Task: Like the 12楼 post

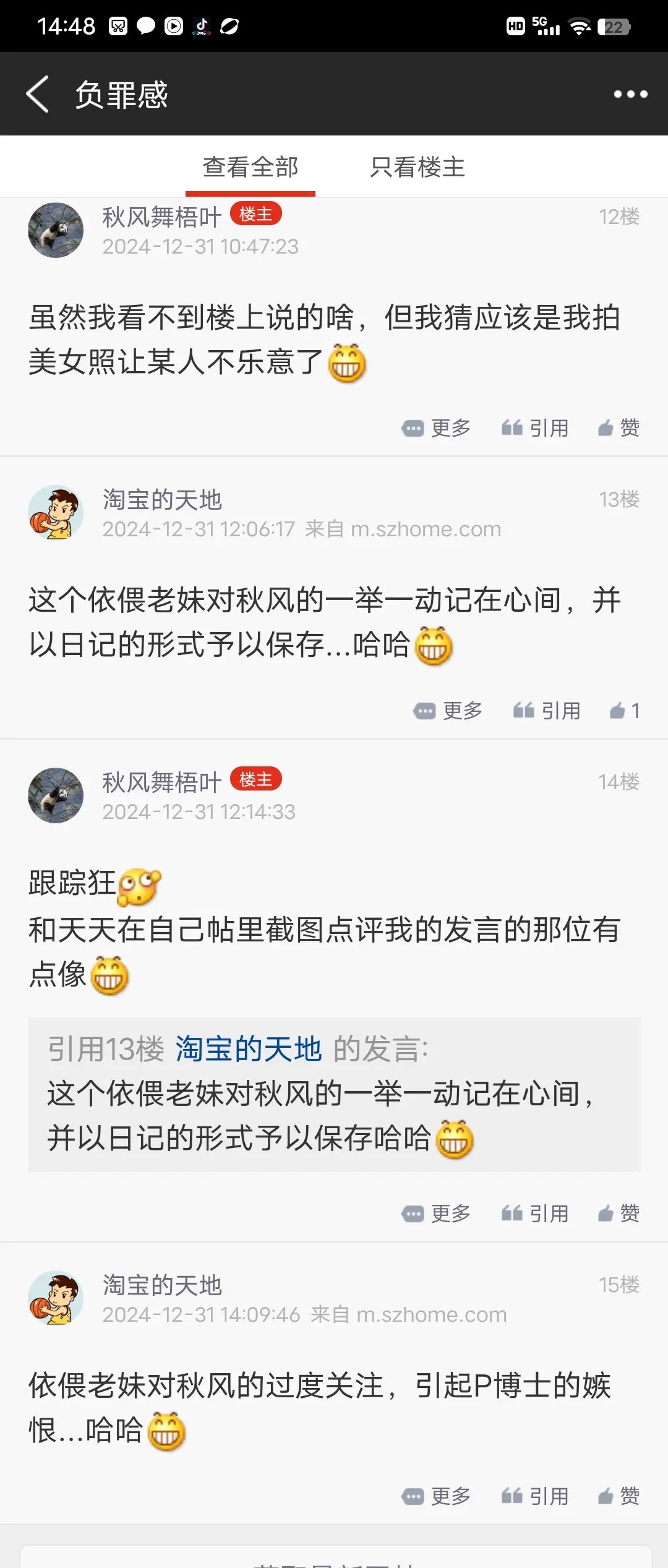Action: tap(619, 427)
